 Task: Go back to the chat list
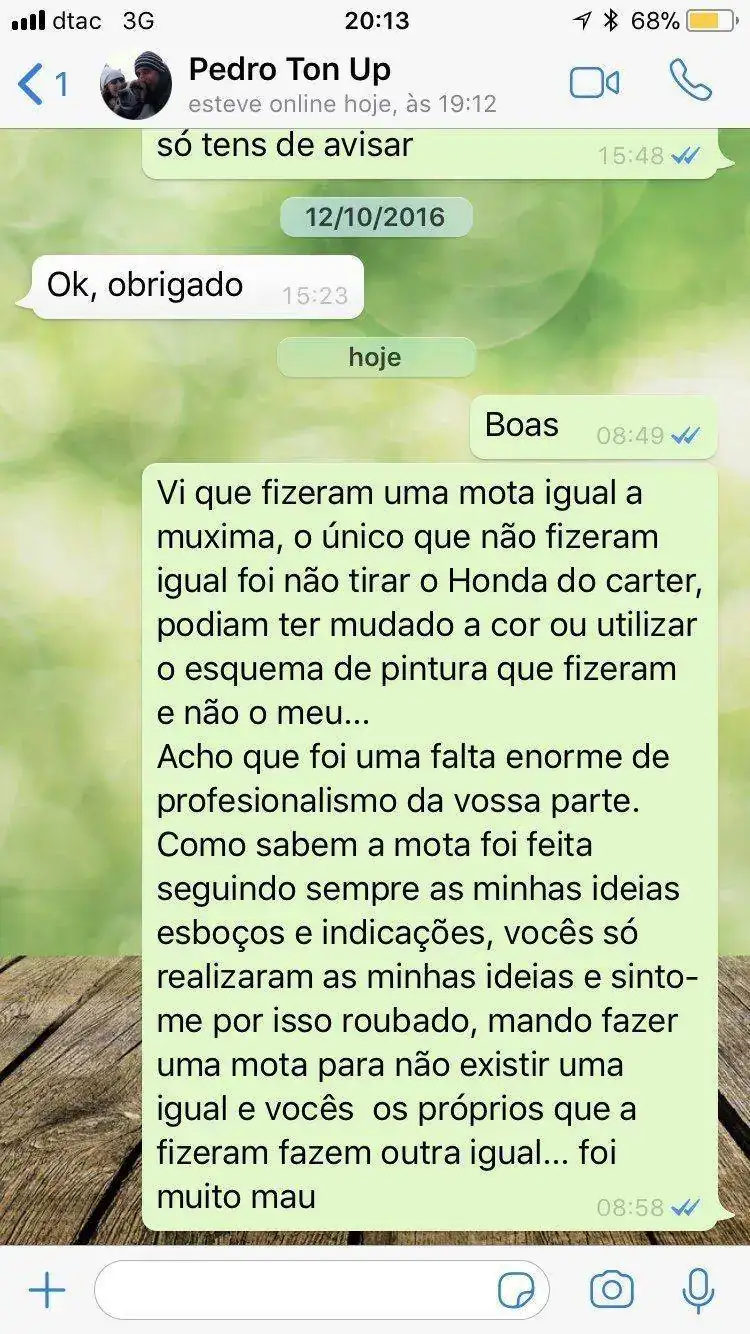click(42, 84)
